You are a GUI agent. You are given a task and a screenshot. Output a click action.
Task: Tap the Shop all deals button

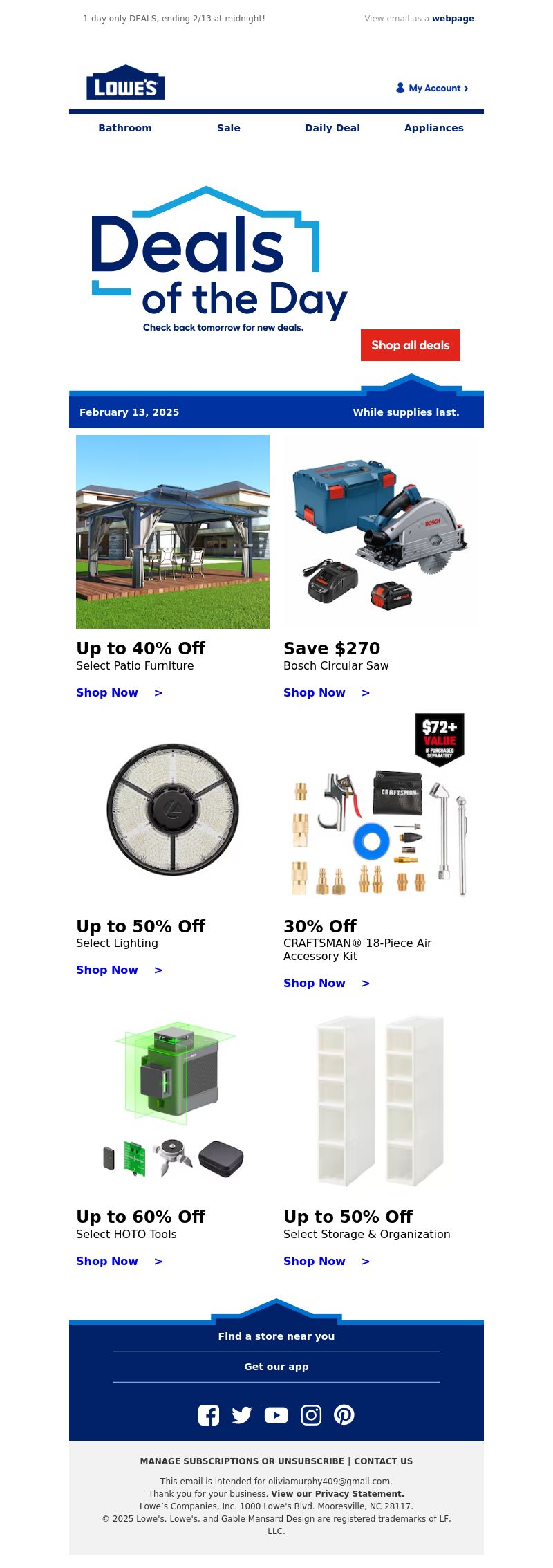coord(411,345)
